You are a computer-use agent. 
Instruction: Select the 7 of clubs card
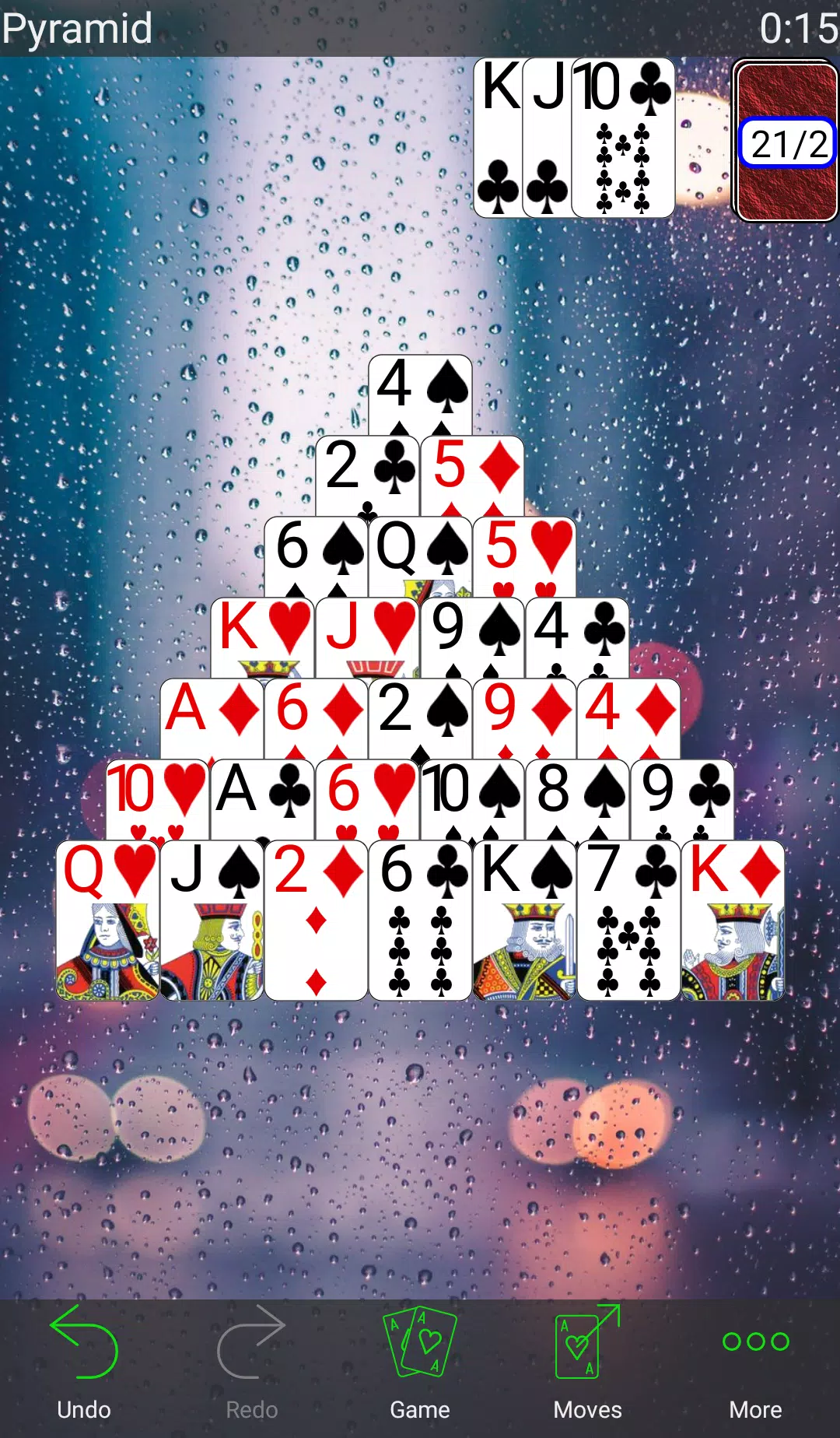pos(628,921)
